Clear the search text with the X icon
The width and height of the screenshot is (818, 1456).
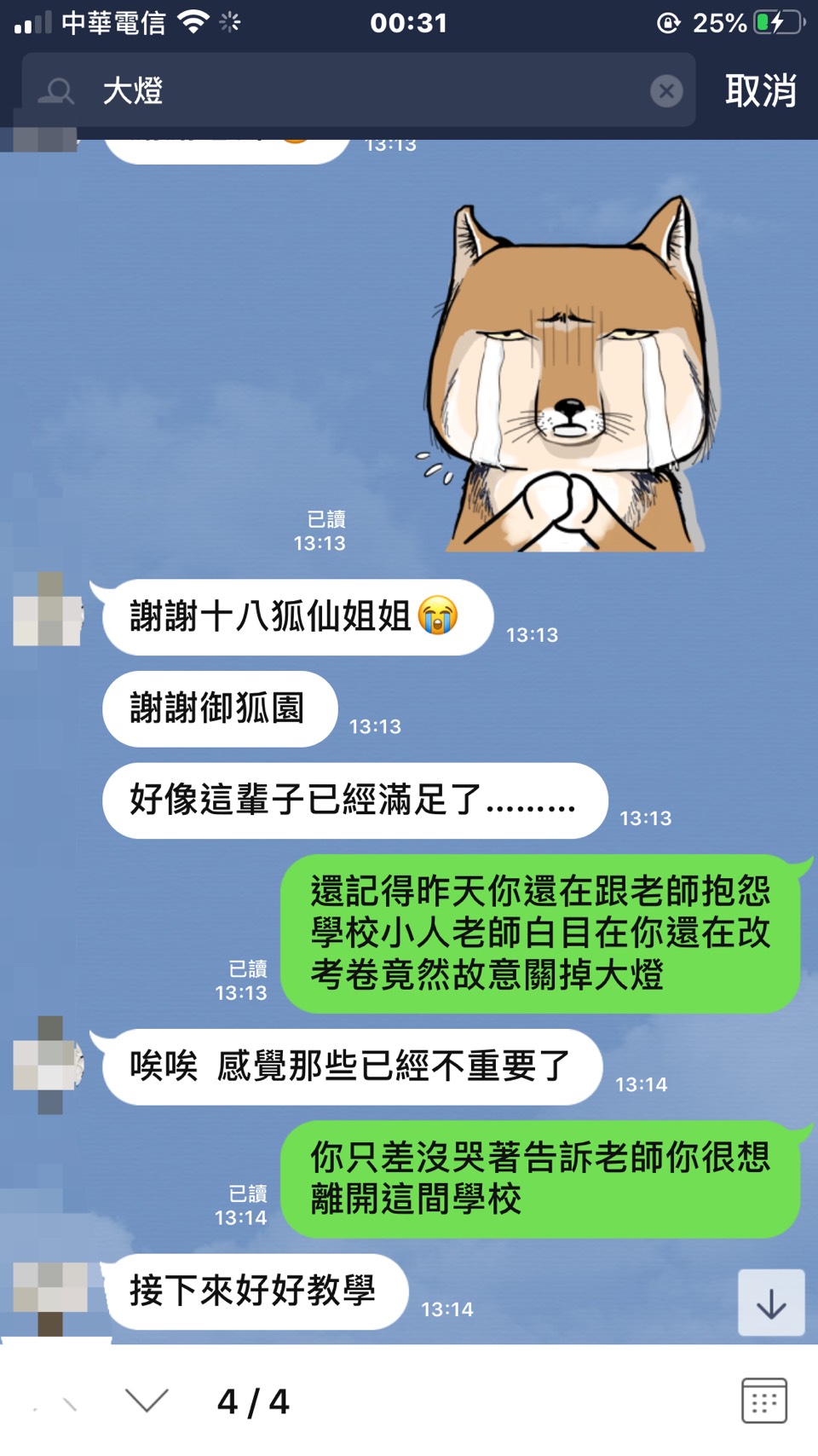pyautogui.click(x=666, y=90)
